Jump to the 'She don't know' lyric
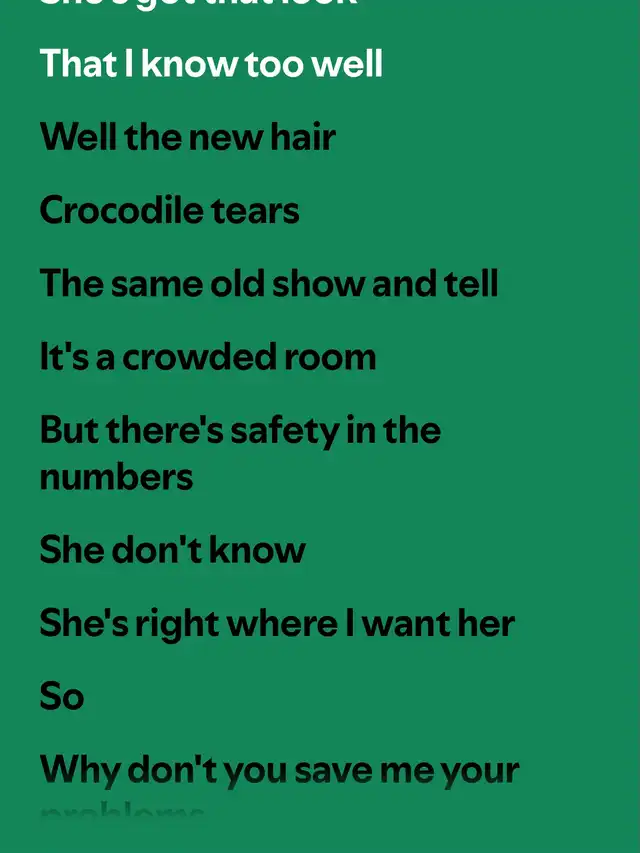The image size is (640, 853). point(173,549)
